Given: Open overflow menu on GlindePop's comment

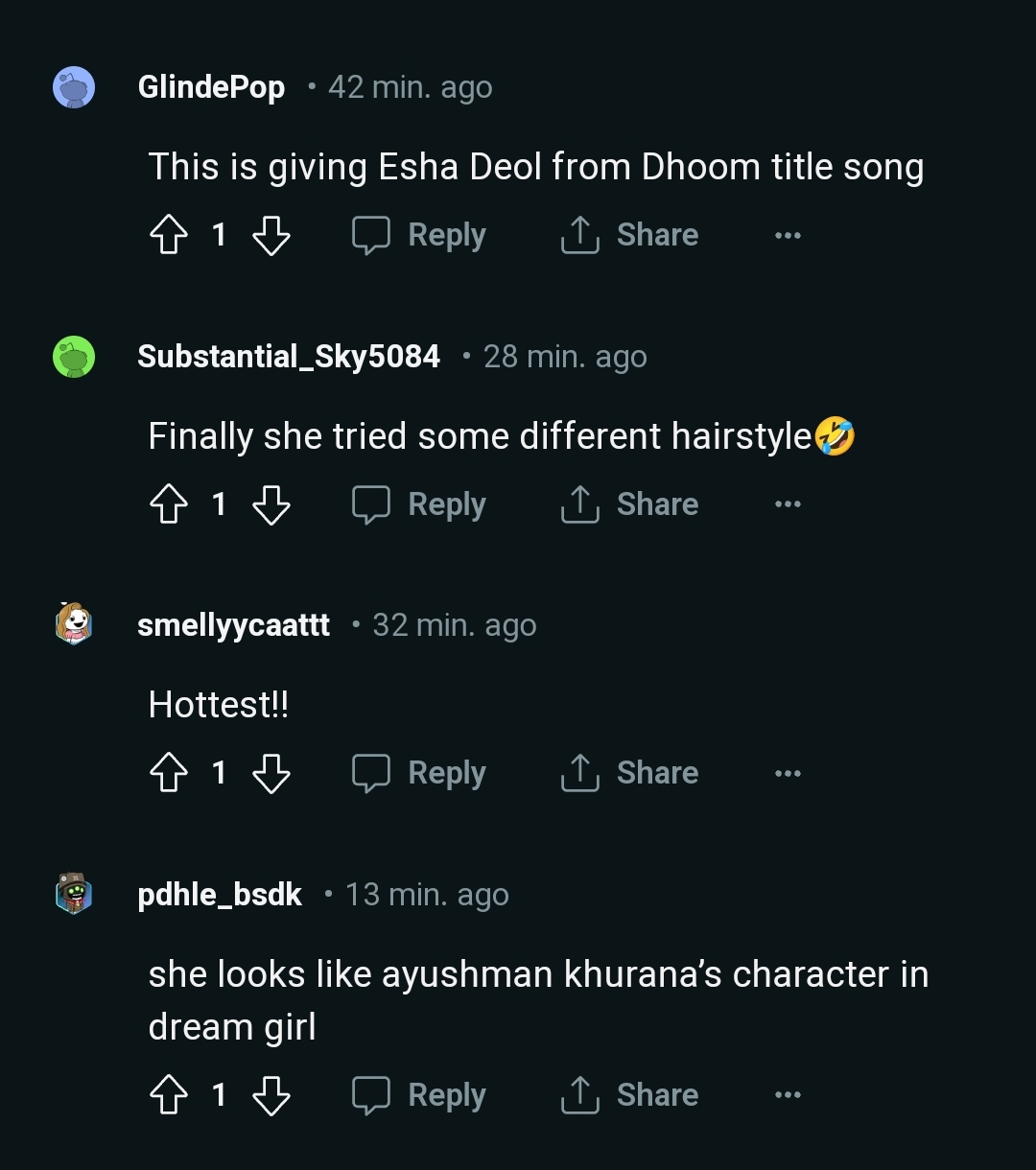Looking at the screenshot, I should tap(788, 235).
